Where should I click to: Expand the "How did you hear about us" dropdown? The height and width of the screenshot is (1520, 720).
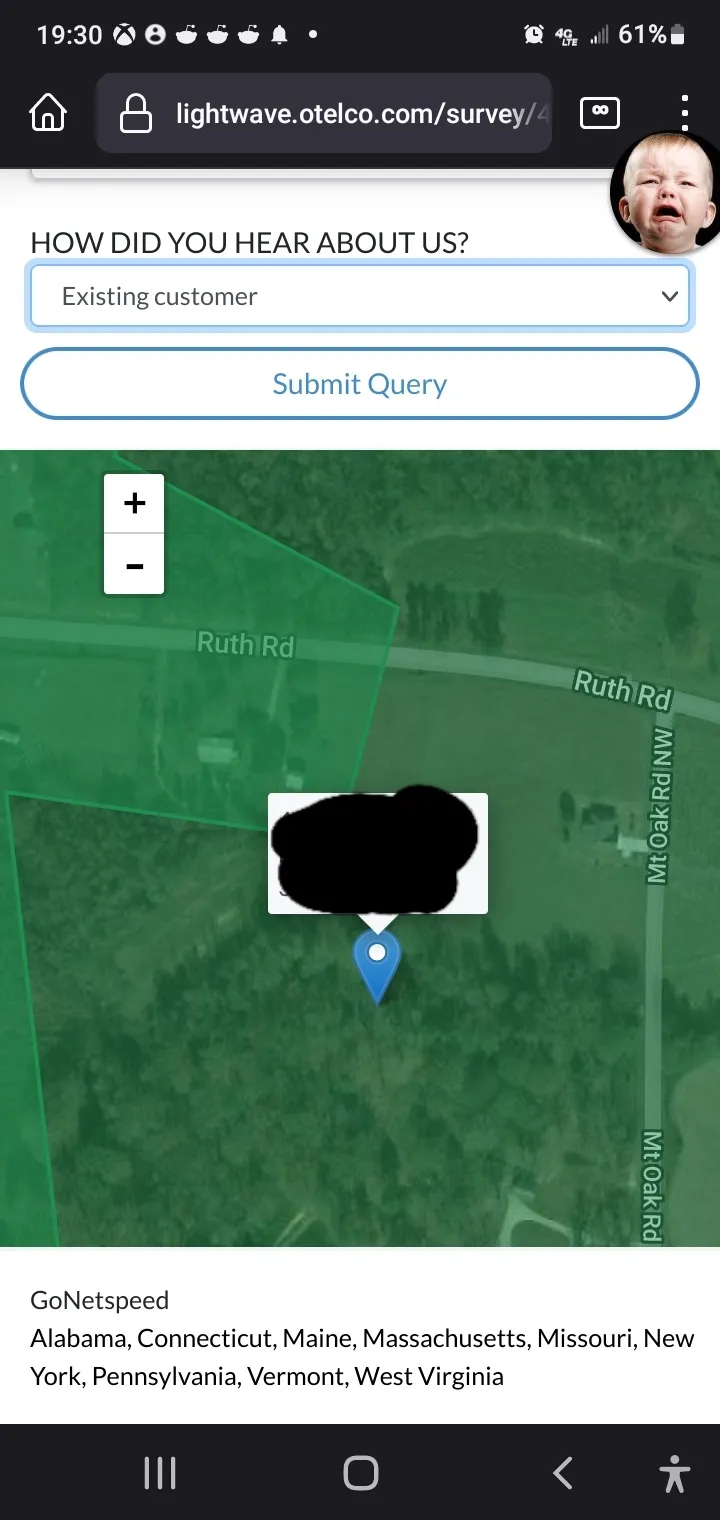[x=360, y=296]
